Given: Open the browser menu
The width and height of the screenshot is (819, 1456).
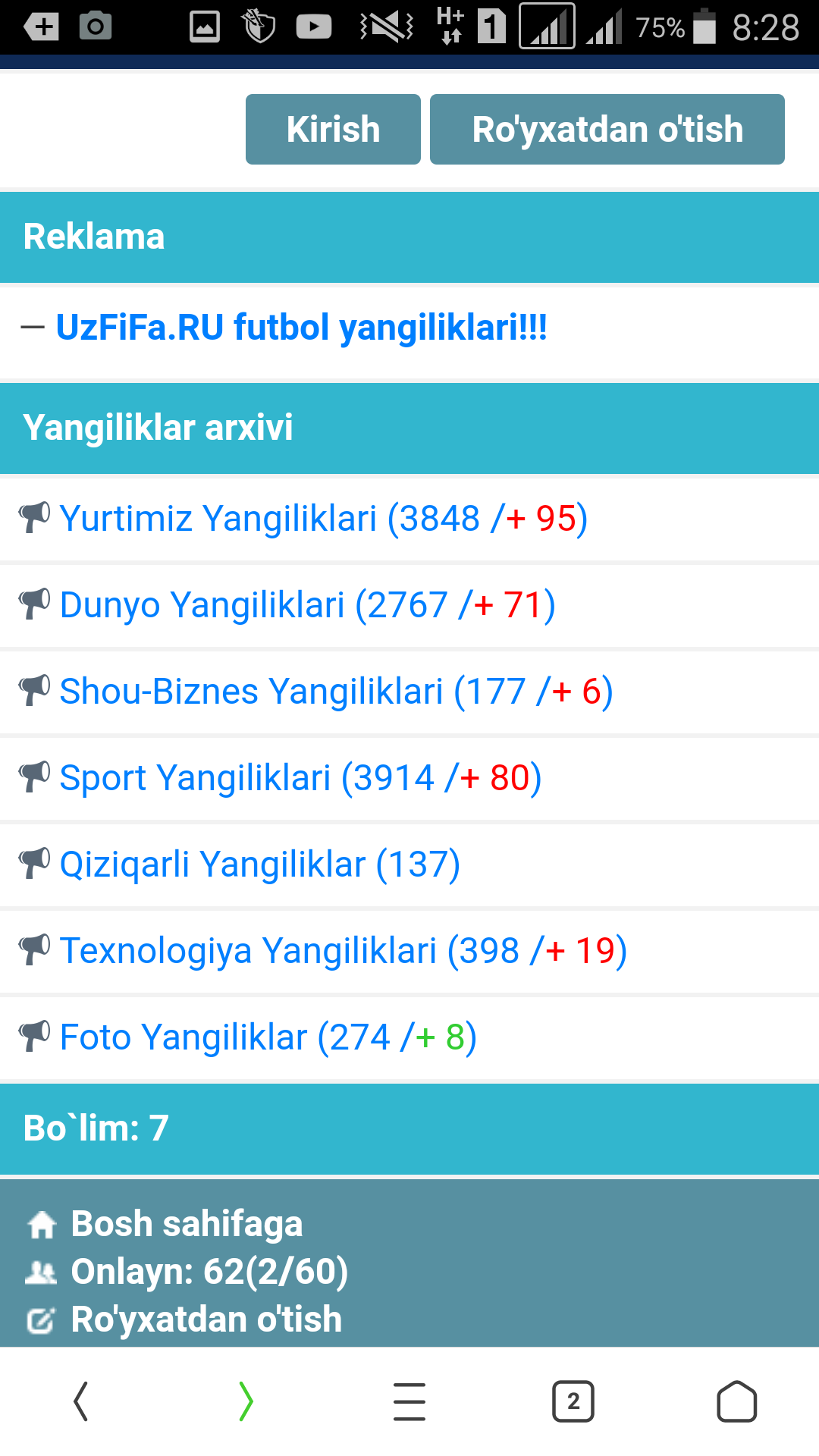Looking at the screenshot, I should 409,1401.
